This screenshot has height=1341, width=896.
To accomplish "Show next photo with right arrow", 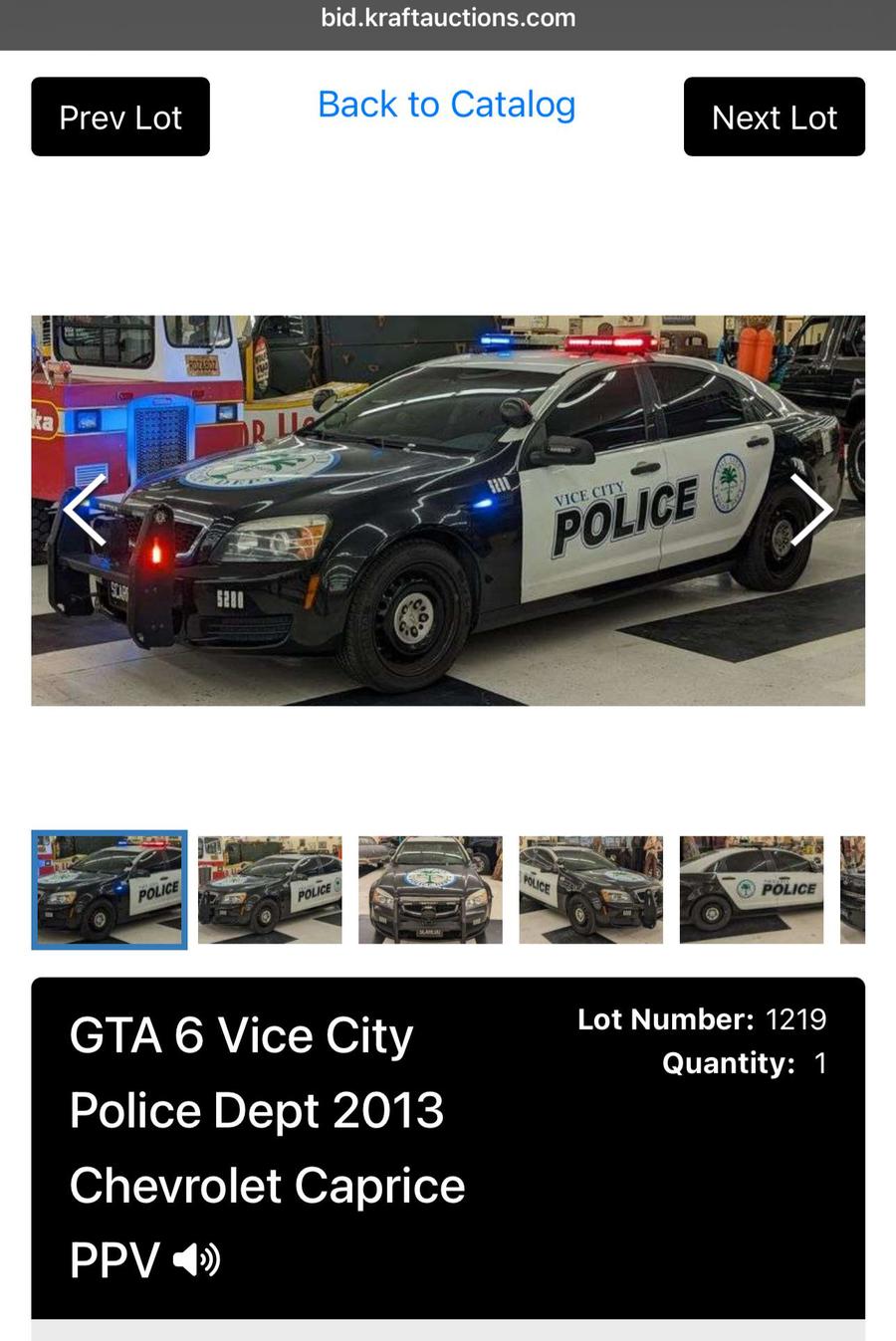I will pyautogui.click(x=810, y=510).
